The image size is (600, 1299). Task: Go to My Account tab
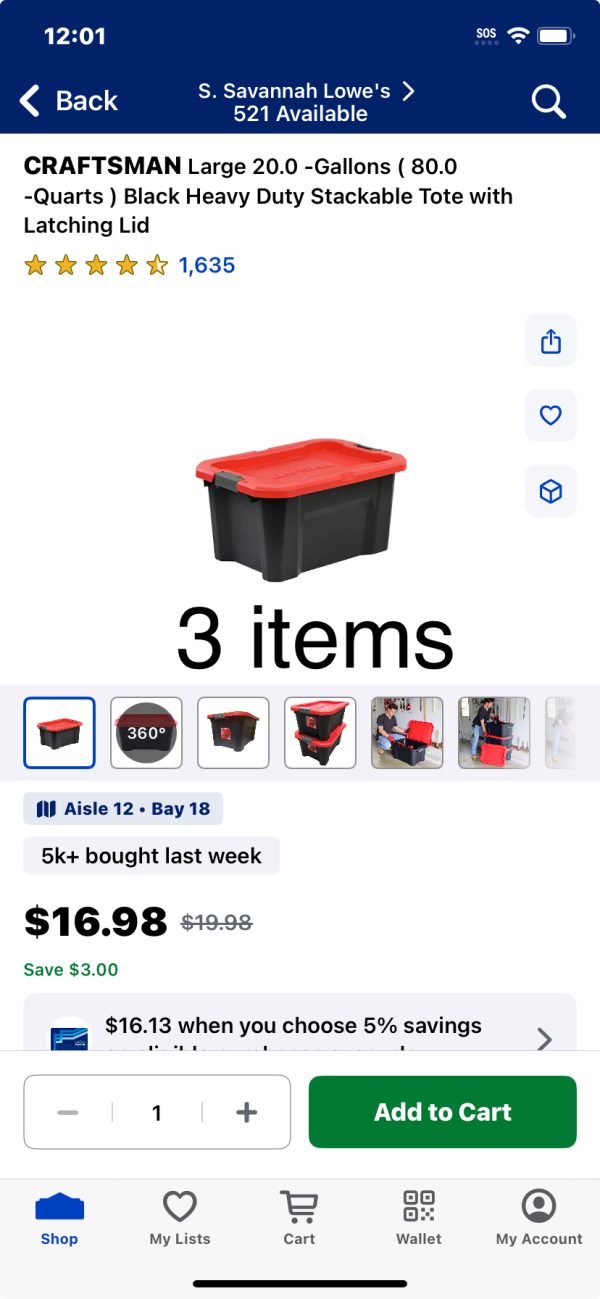click(538, 1218)
